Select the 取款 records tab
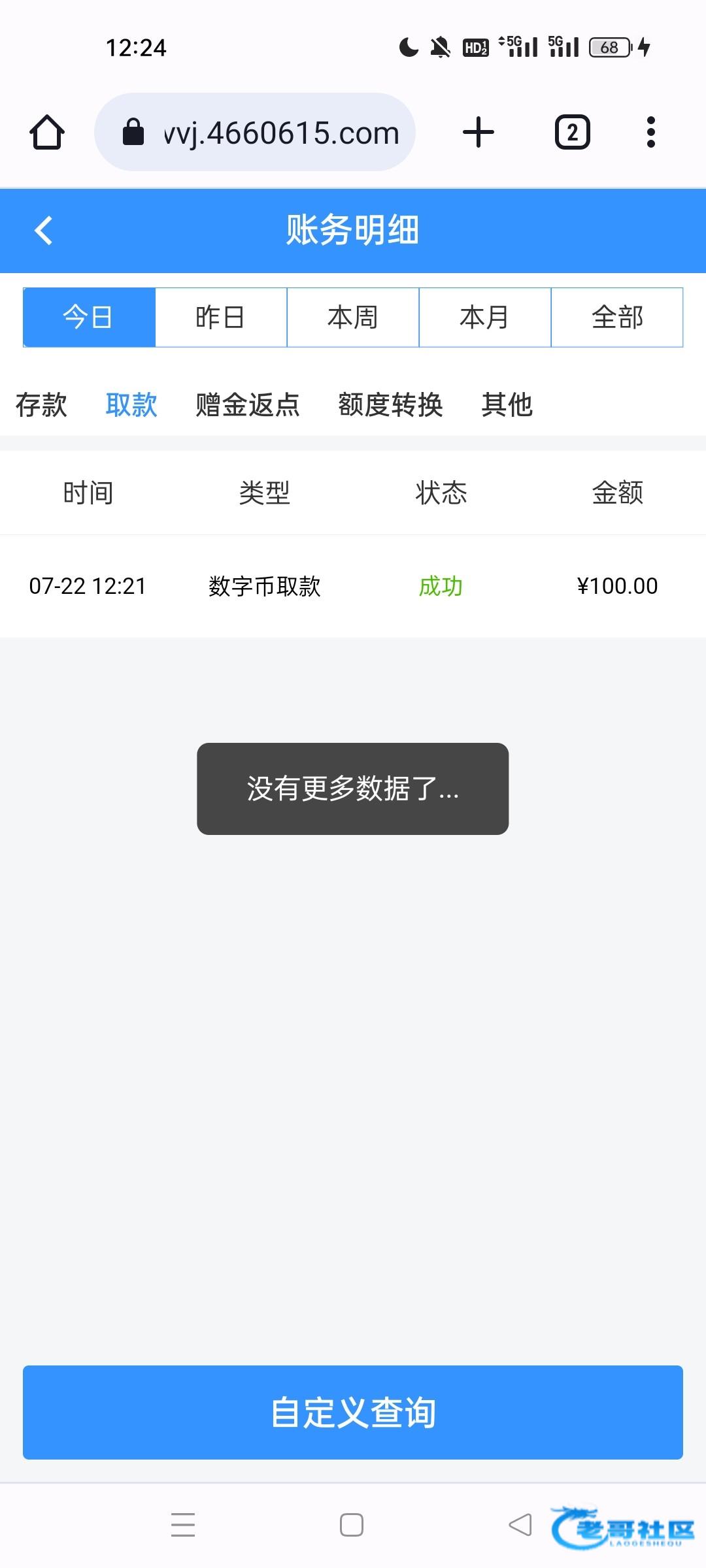Screen dimensions: 706x1568 pos(131,405)
